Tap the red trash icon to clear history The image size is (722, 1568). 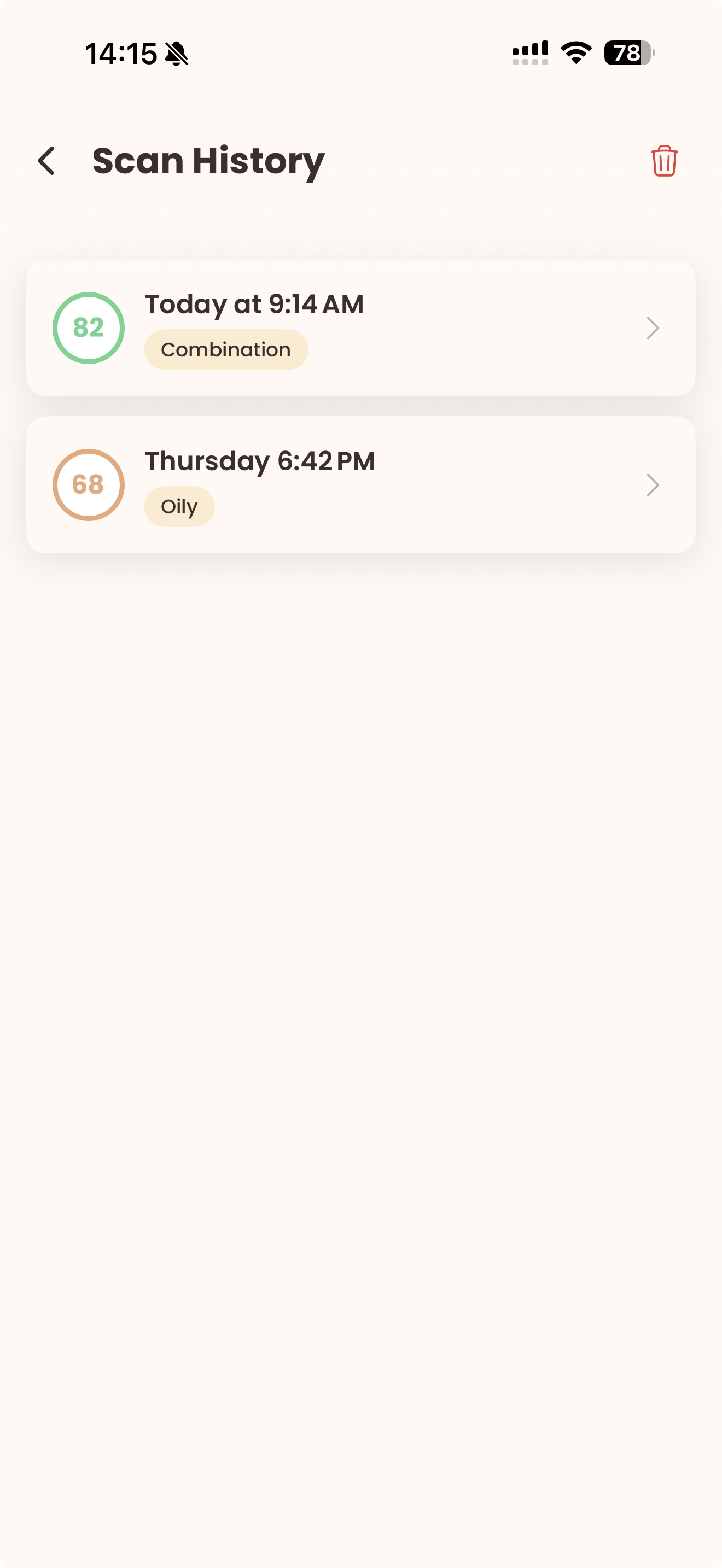663,161
